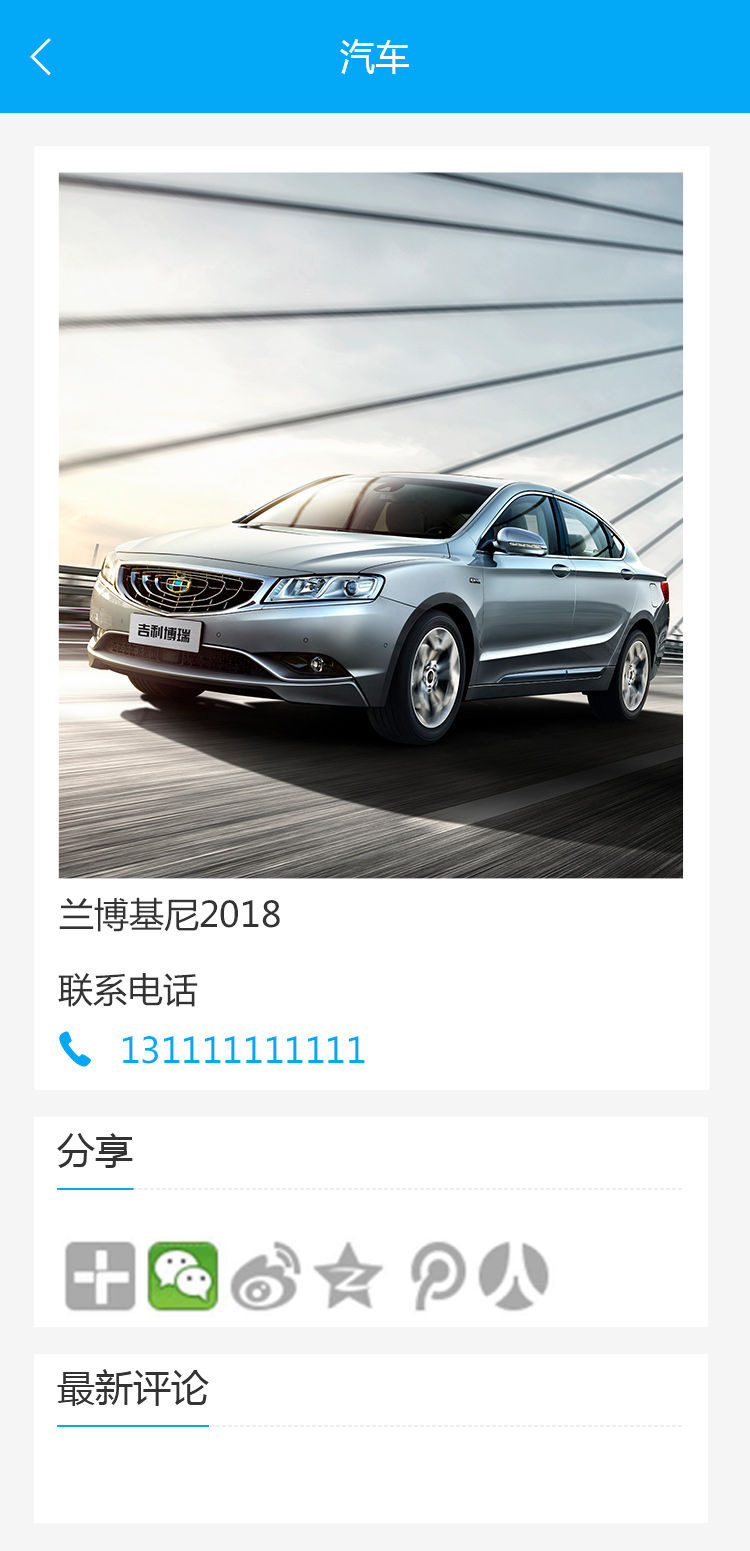The width and height of the screenshot is (750, 1551).
Task: Open more sharing options with the plus icon
Action: tap(100, 1276)
